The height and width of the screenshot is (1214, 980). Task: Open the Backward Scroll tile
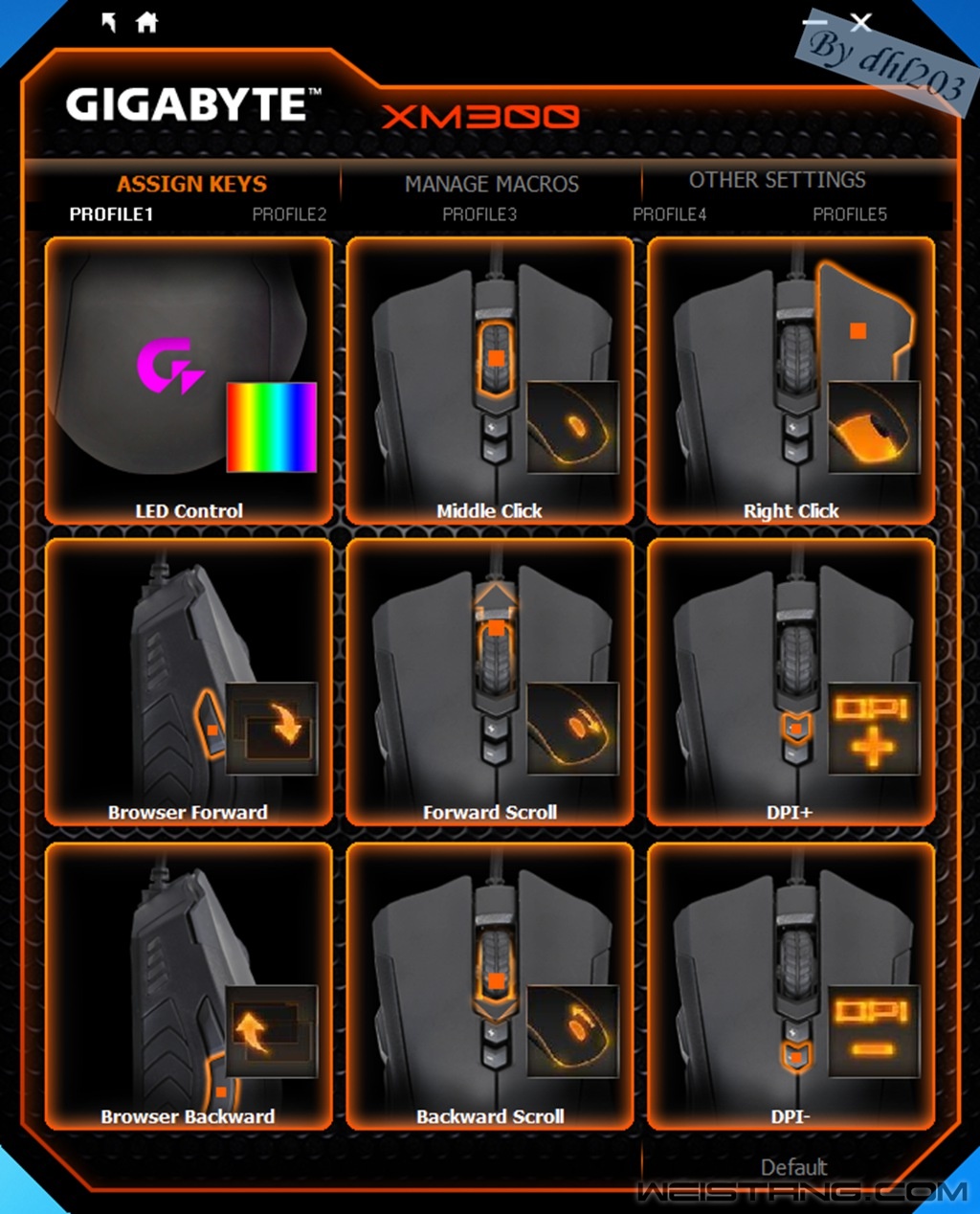tap(489, 986)
